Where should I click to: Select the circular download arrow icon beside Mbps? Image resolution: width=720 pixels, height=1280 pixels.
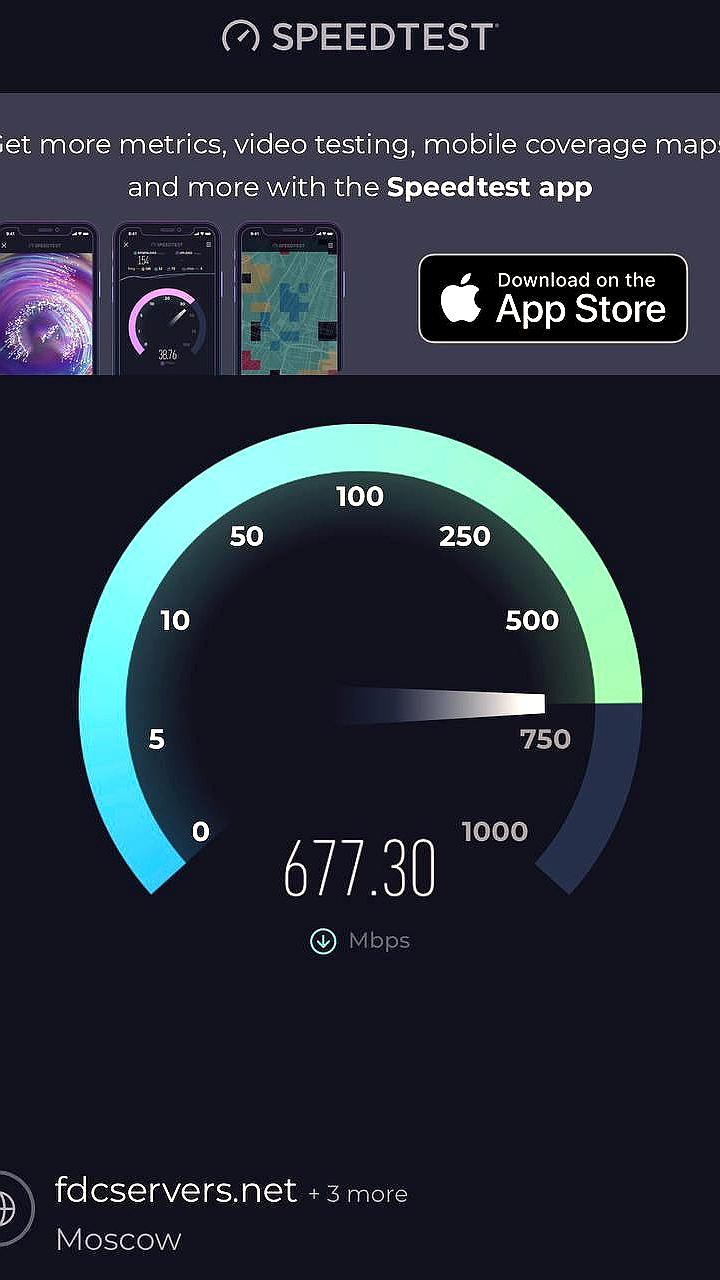pos(322,940)
